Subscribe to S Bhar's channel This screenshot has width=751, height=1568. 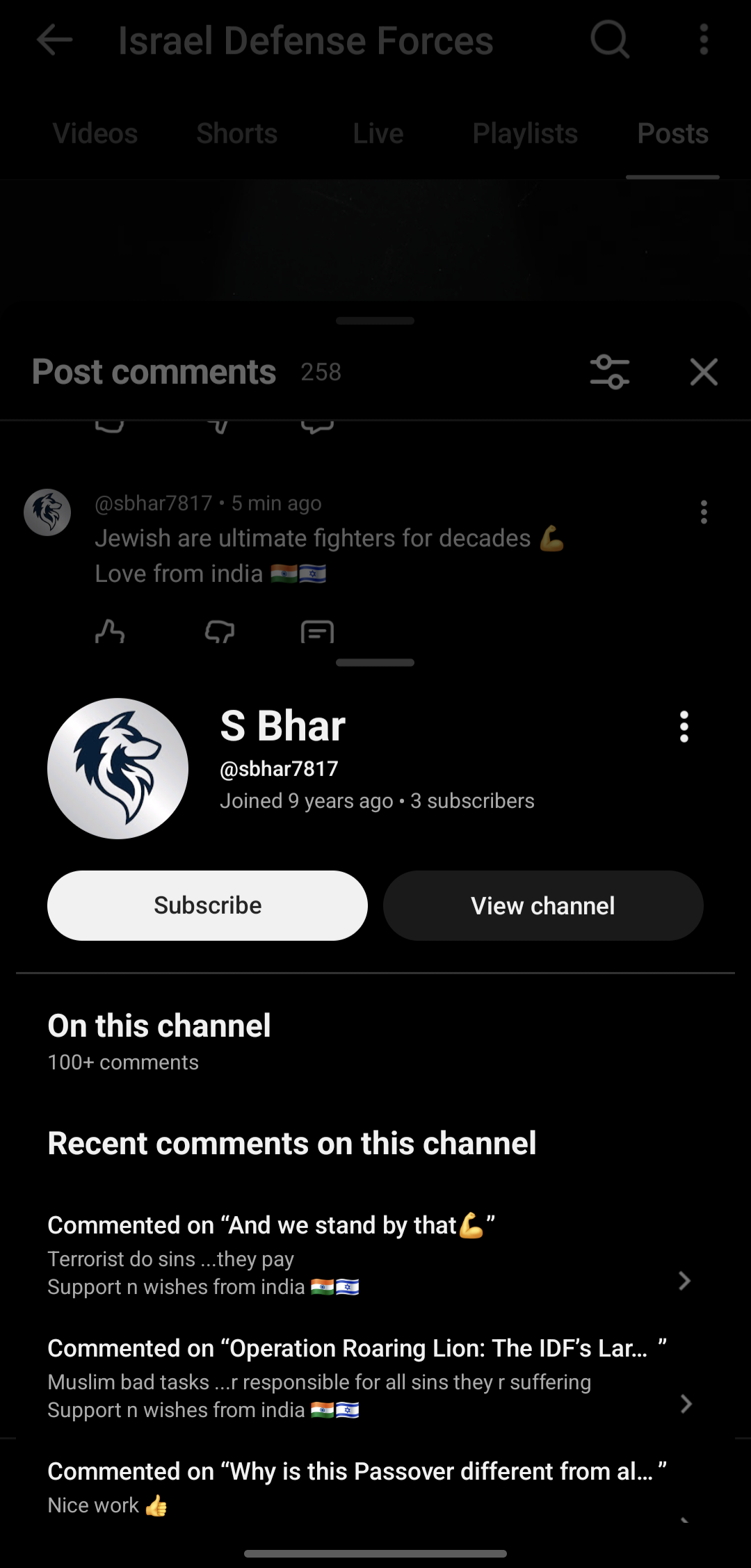point(207,905)
